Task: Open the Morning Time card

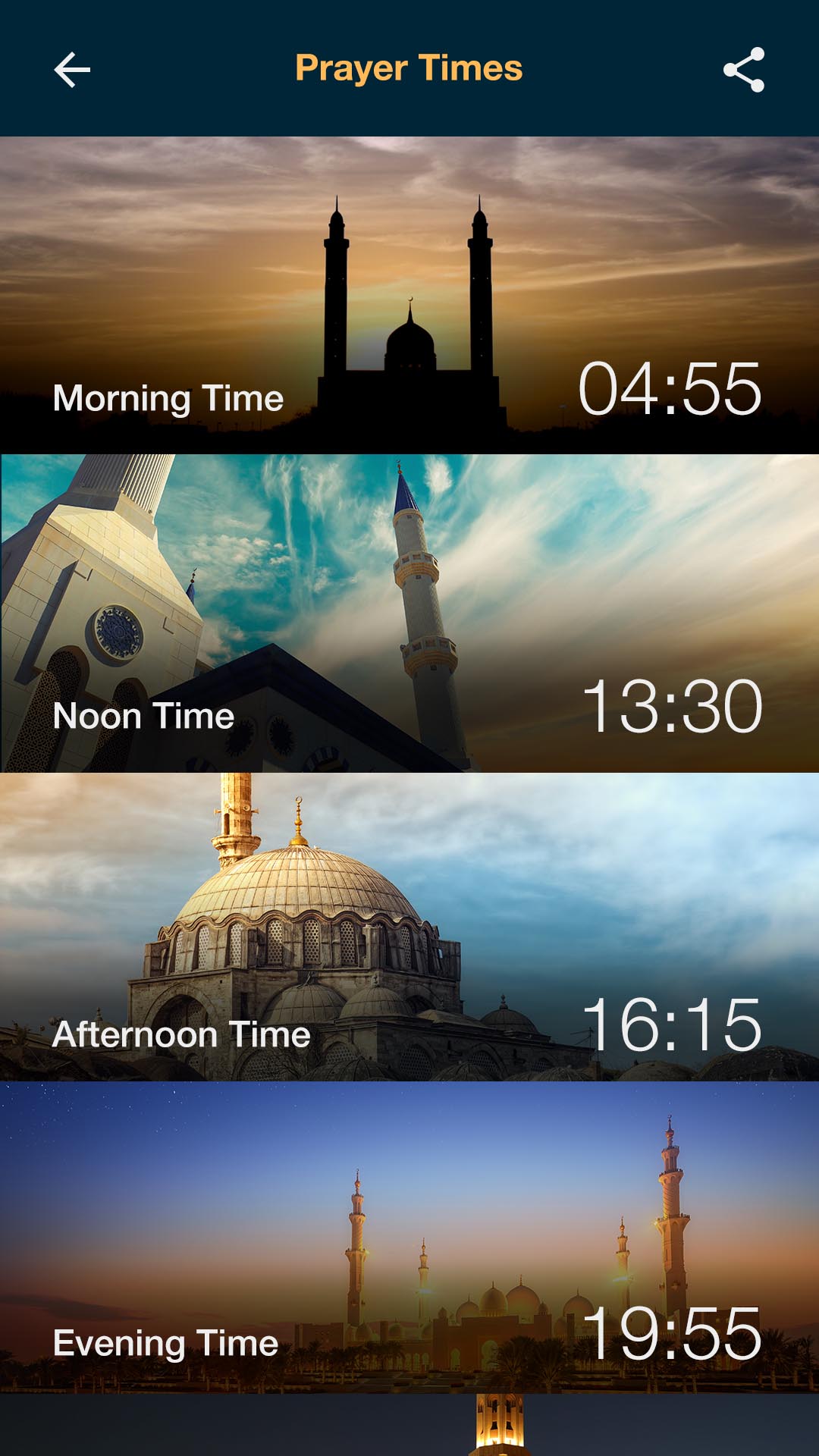Action: (409, 296)
